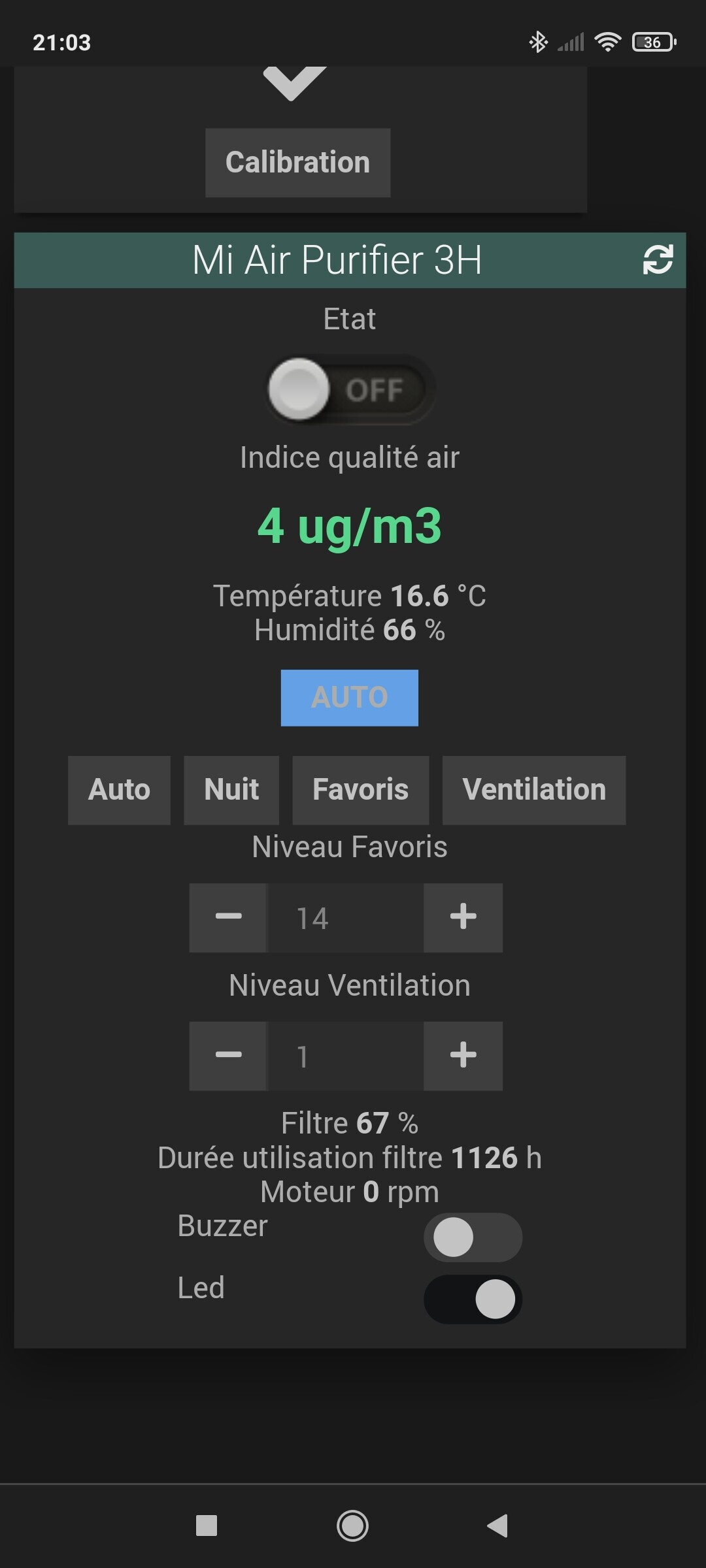Open the Calibration button
706x1568 pixels.
pyautogui.click(x=297, y=163)
